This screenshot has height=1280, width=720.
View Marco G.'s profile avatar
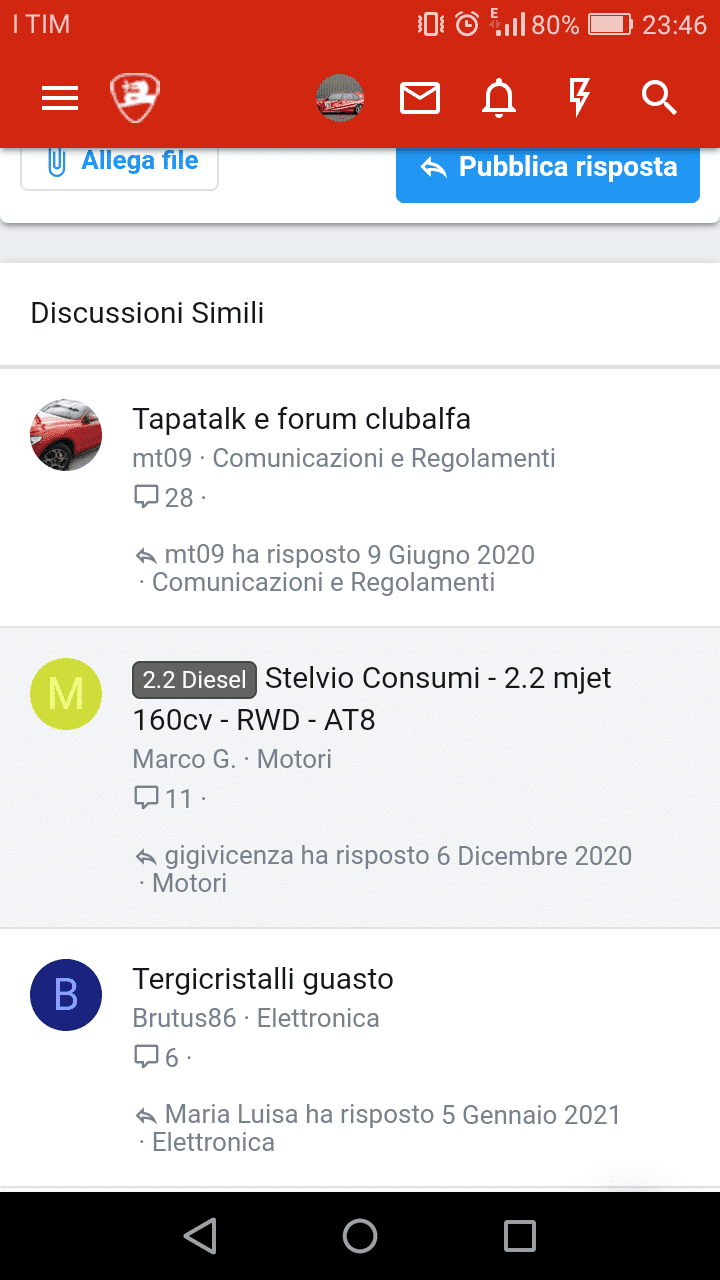coord(66,694)
